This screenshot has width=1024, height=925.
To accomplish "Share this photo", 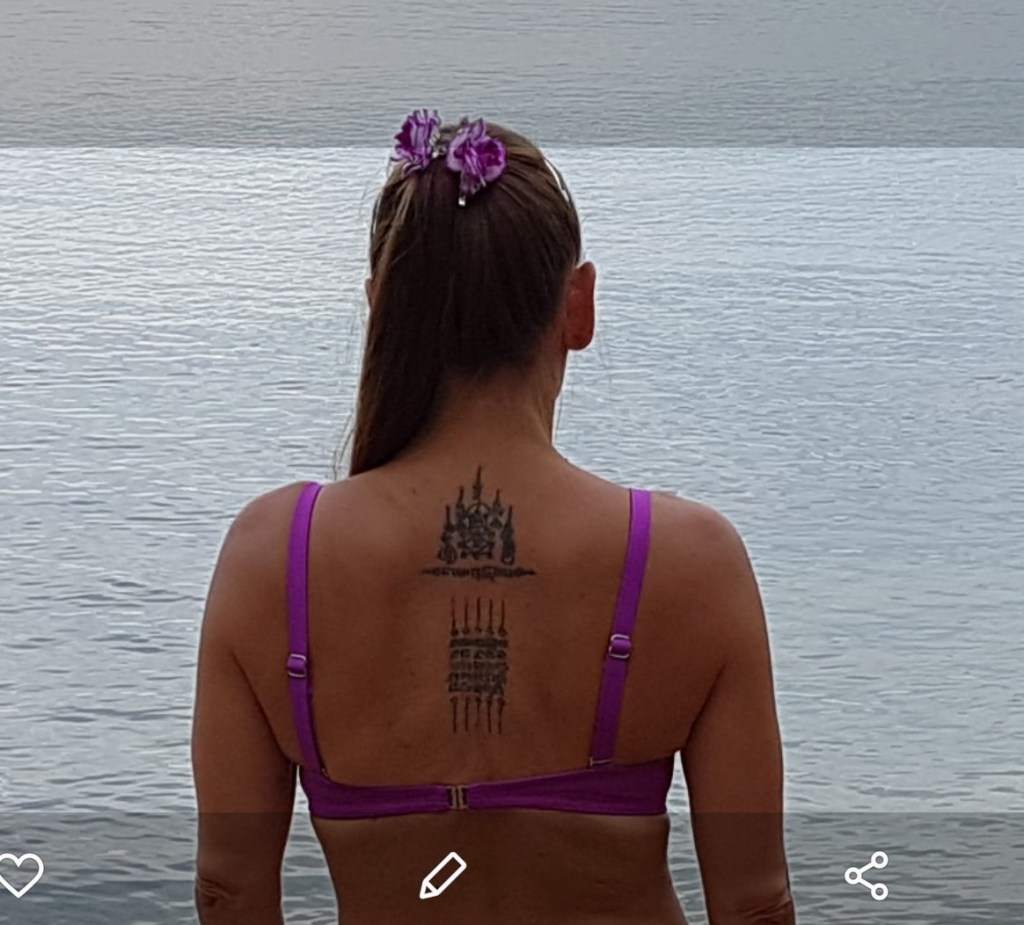I will (866, 875).
